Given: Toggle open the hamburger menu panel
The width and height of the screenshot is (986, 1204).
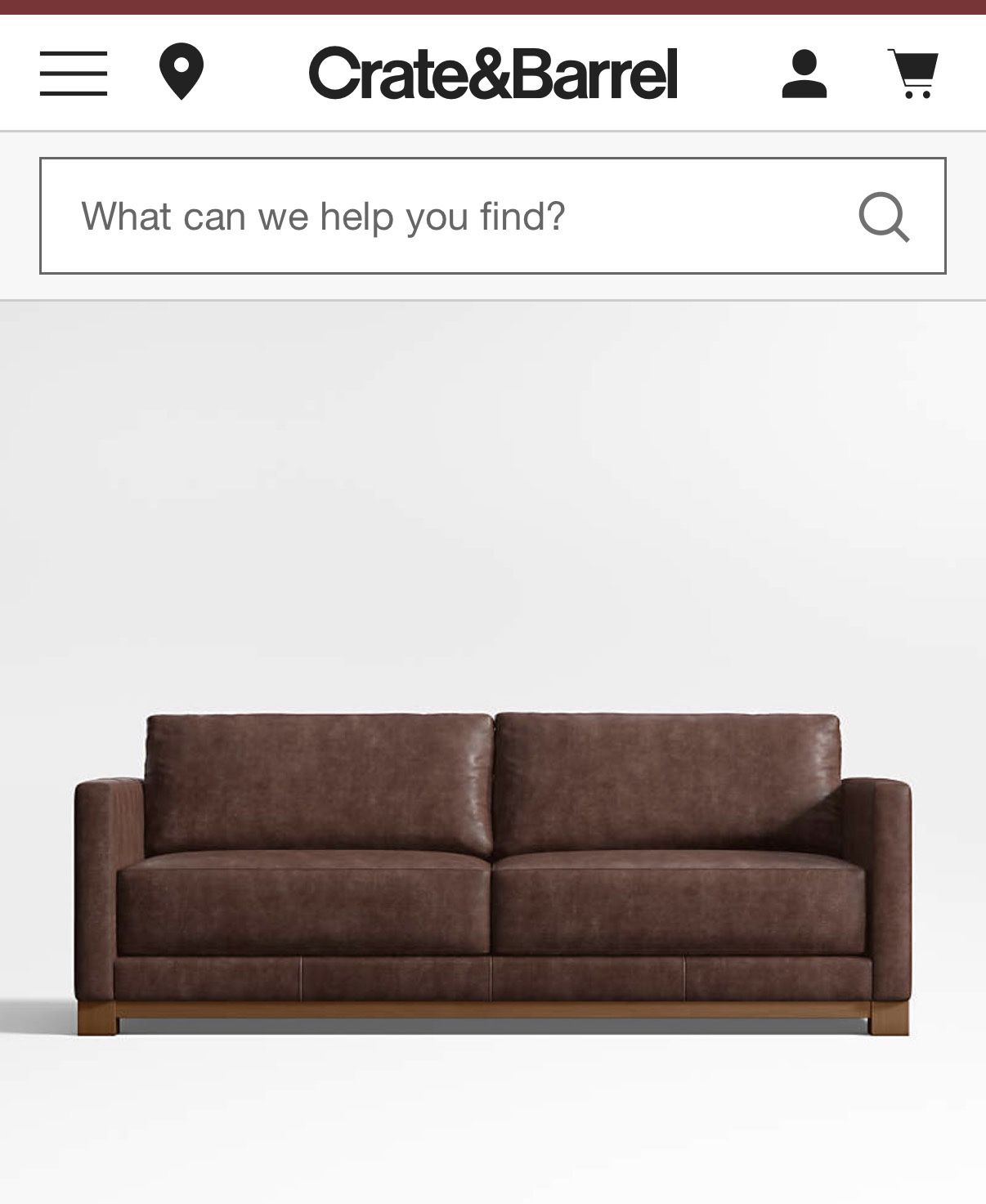Looking at the screenshot, I should pyautogui.click(x=73, y=72).
